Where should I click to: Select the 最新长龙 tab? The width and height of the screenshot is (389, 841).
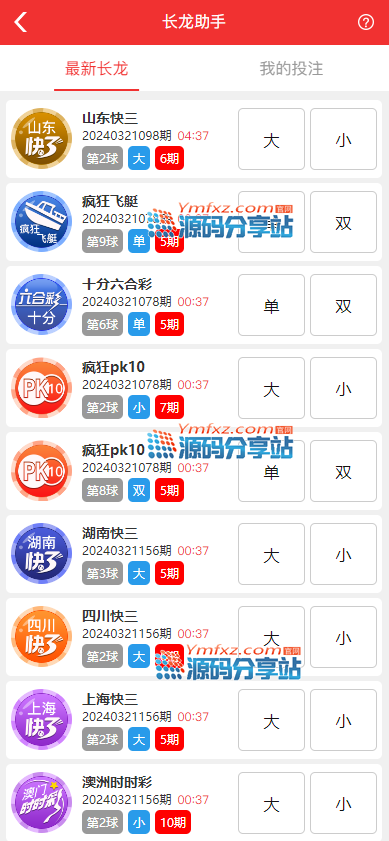coord(97,69)
